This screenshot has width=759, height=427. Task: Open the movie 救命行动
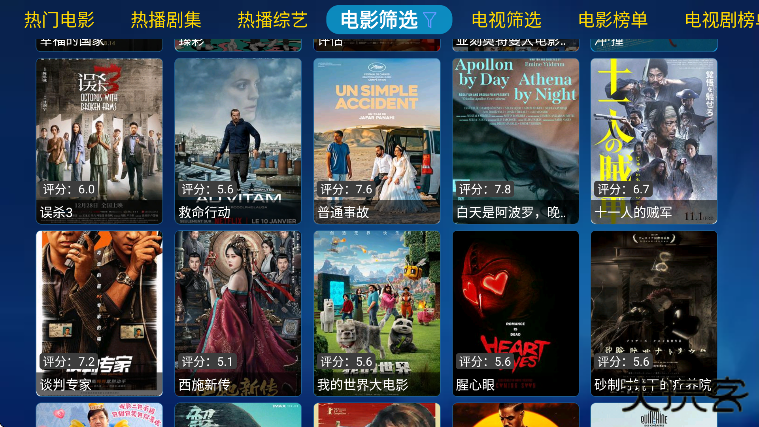tap(238, 140)
